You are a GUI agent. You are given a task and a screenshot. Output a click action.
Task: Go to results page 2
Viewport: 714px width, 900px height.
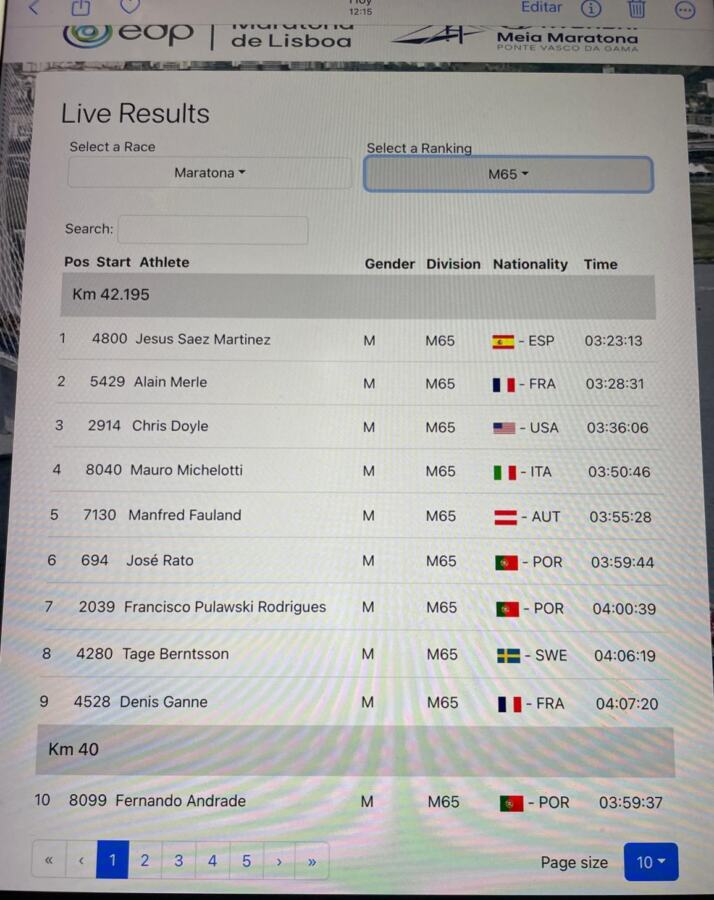pos(145,861)
